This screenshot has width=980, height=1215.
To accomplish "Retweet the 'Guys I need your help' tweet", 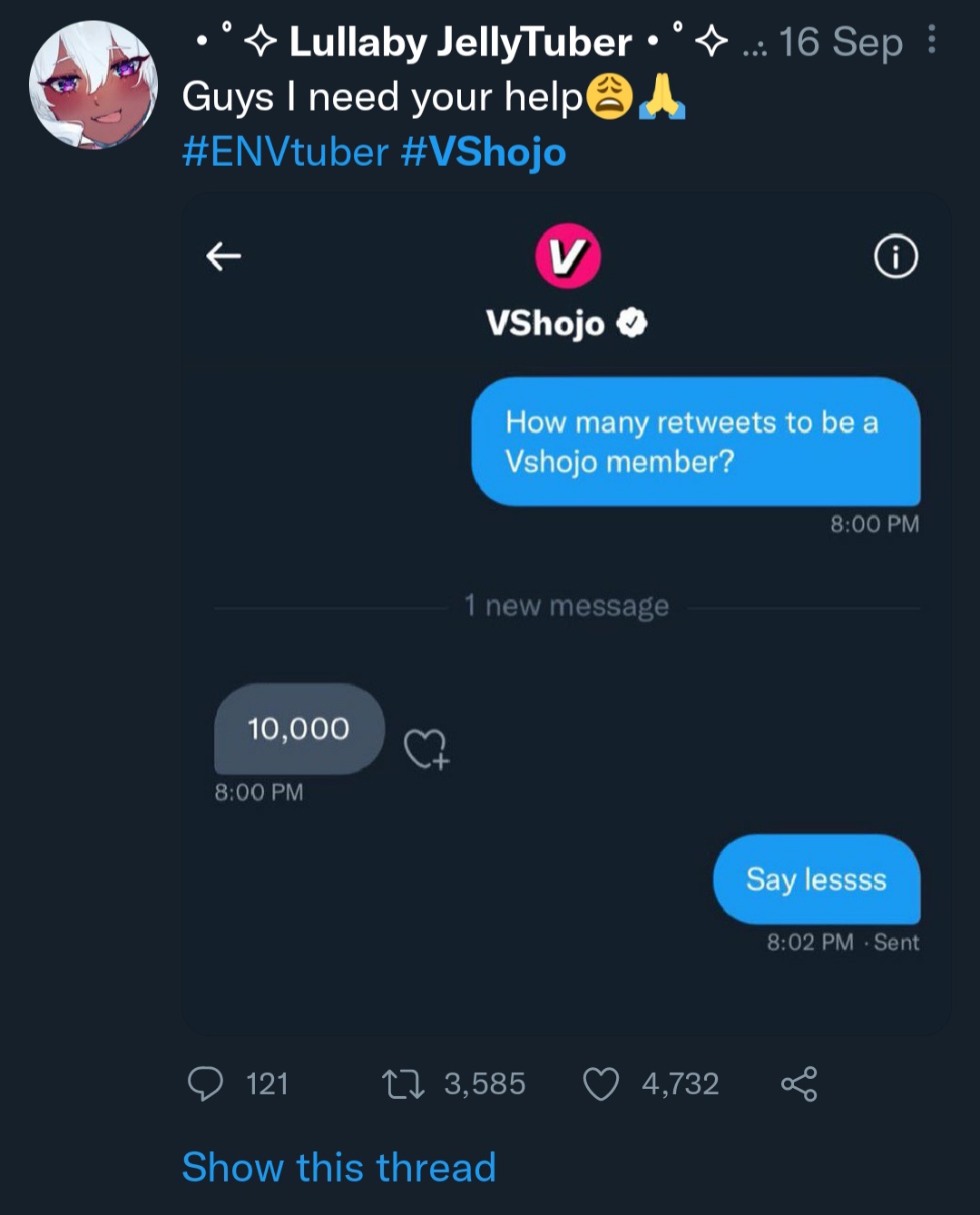I will 404,1083.
